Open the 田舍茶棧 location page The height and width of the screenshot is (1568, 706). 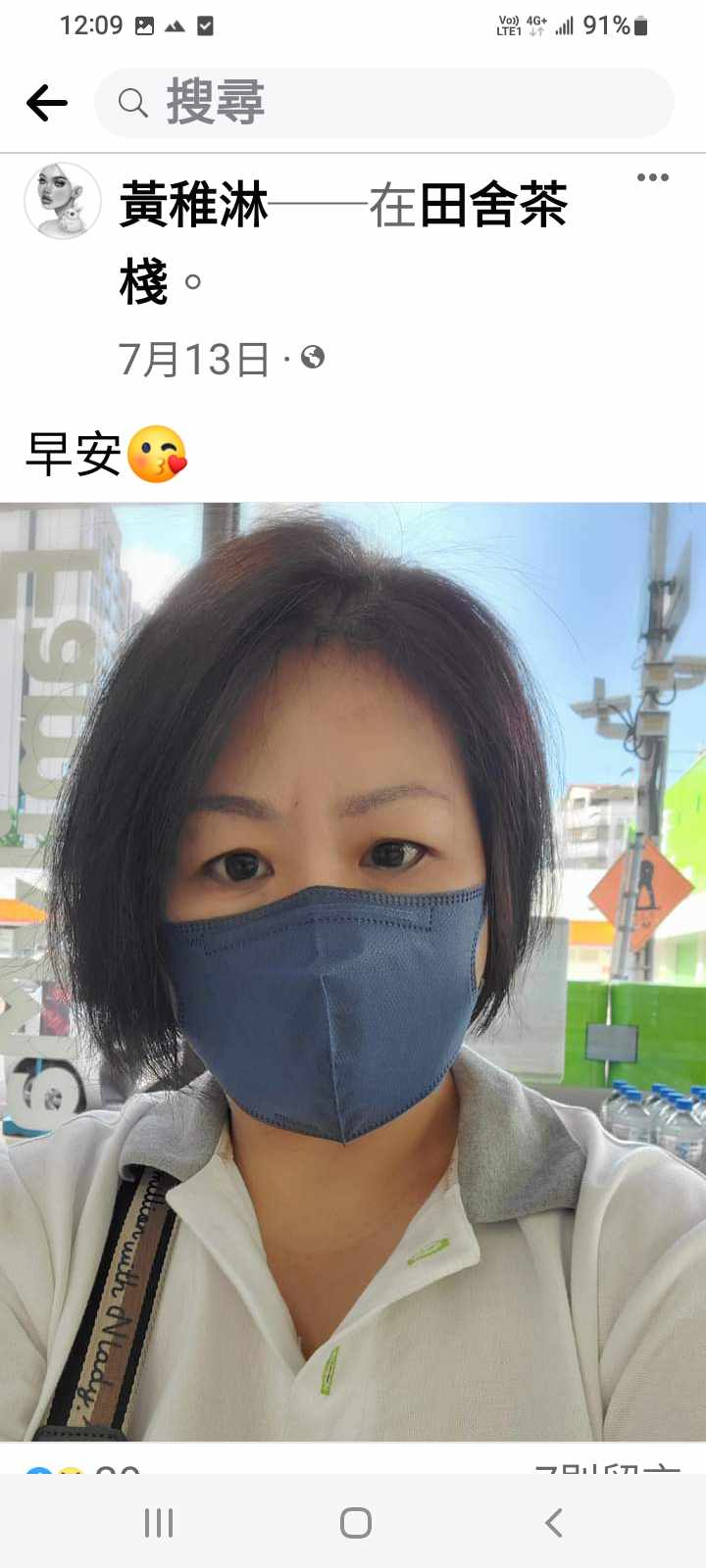(494, 207)
